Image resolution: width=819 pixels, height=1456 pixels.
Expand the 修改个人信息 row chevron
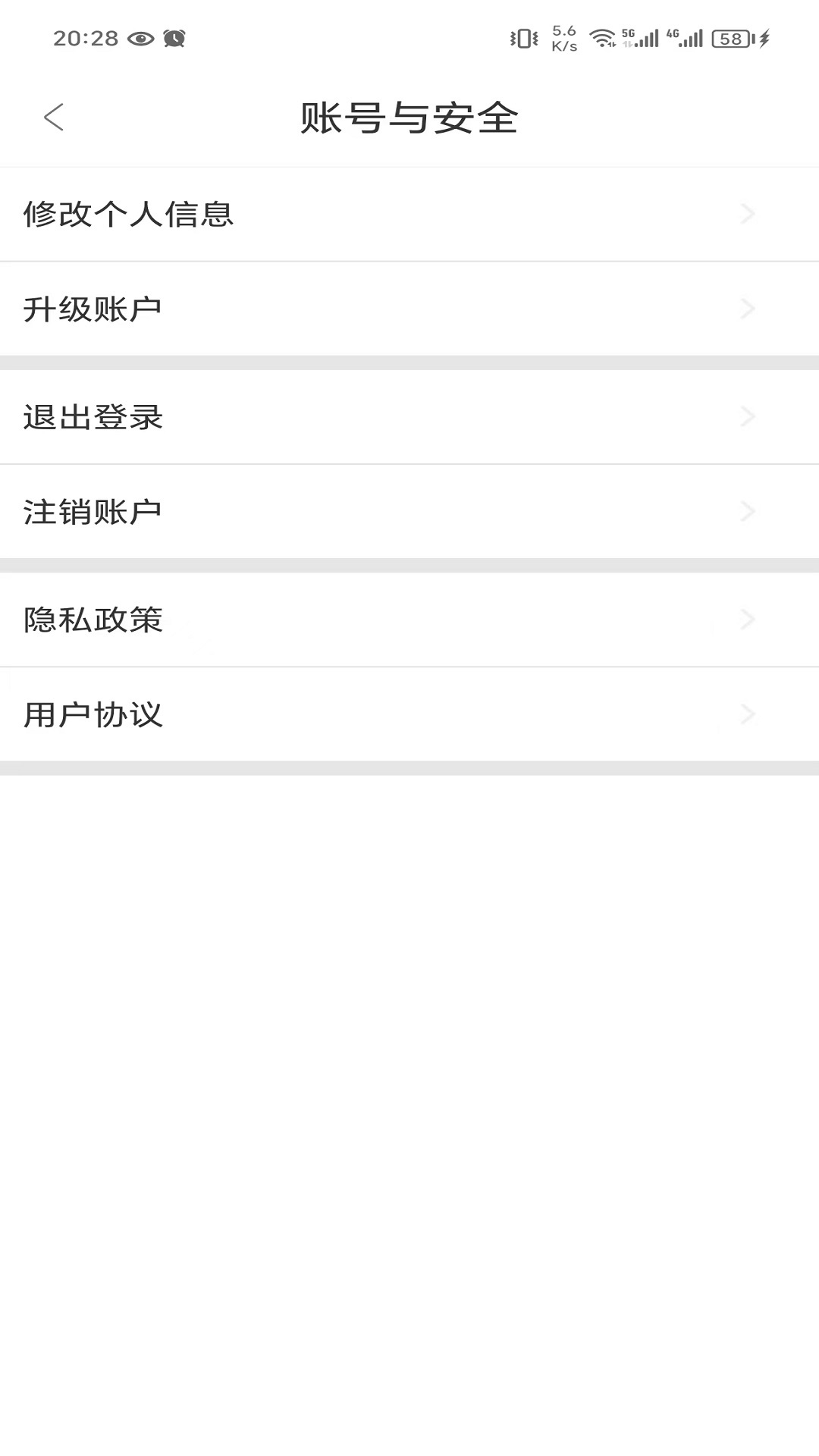tap(748, 214)
